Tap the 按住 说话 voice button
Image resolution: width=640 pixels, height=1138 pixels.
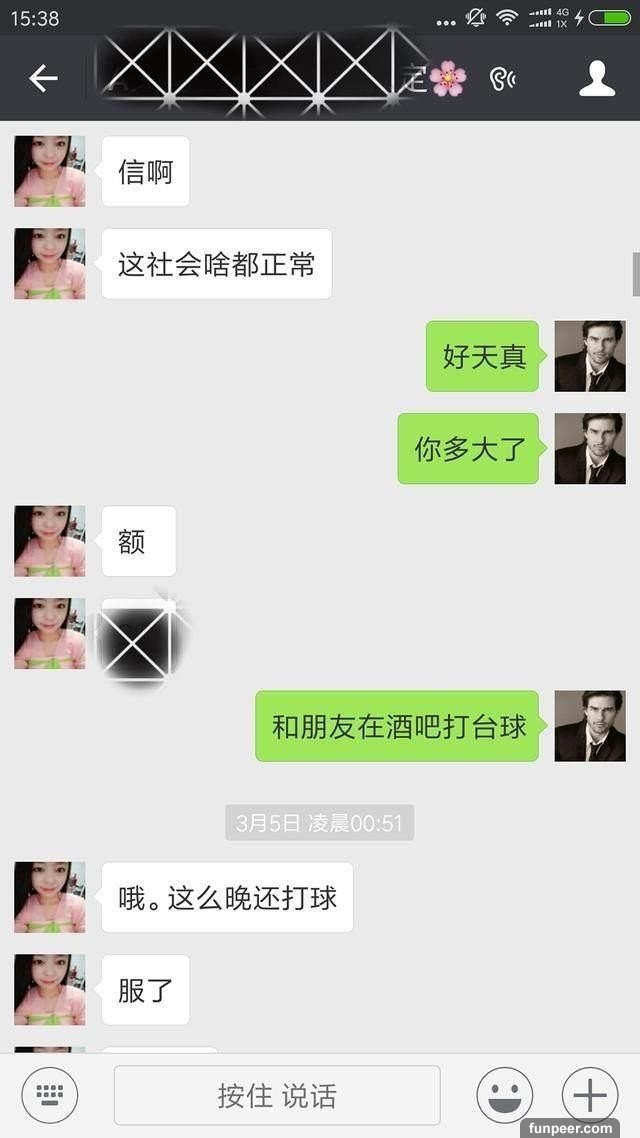click(277, 1095)
